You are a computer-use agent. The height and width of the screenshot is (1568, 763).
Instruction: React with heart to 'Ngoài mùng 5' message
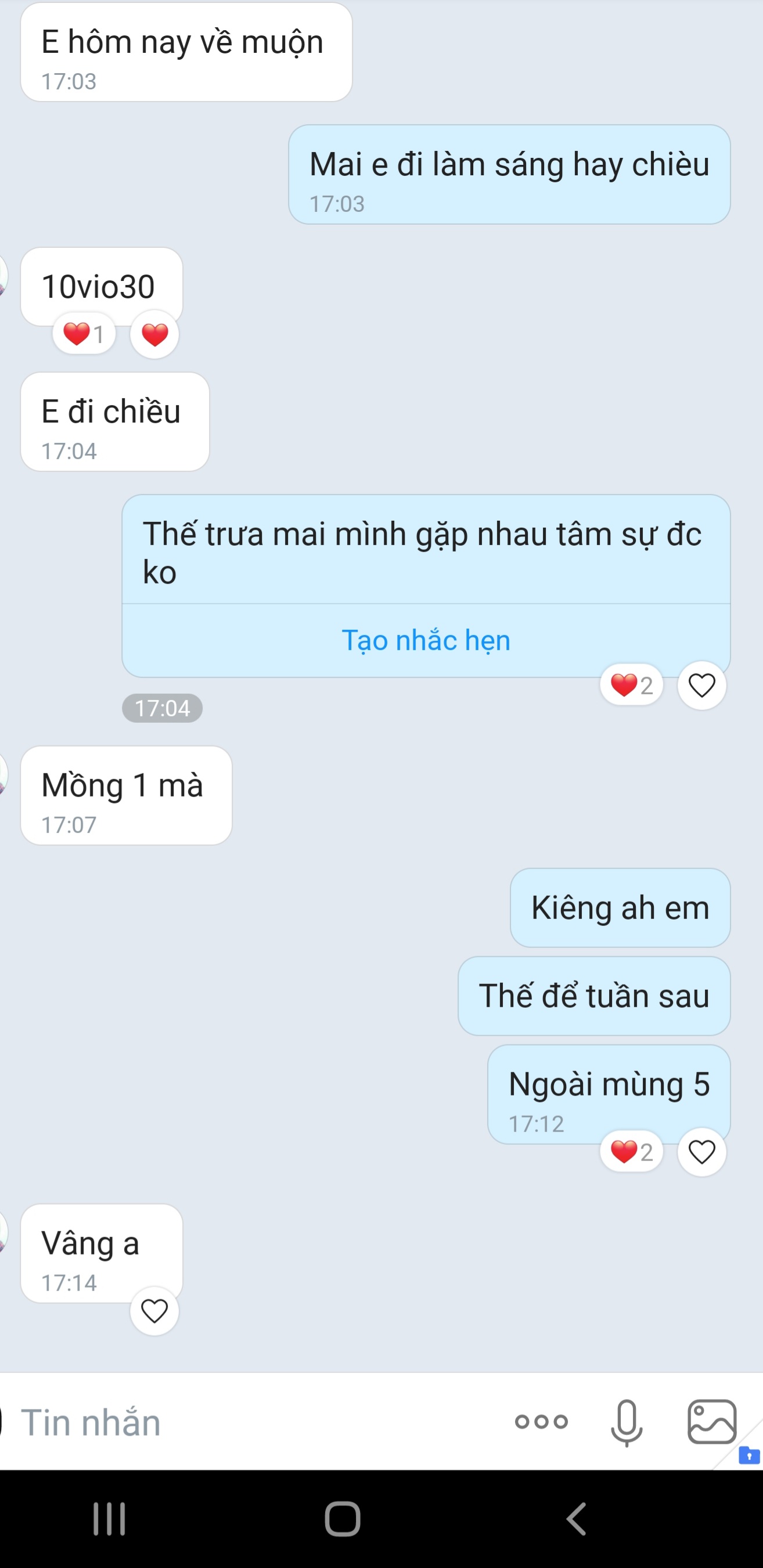tap(701, 1152)
